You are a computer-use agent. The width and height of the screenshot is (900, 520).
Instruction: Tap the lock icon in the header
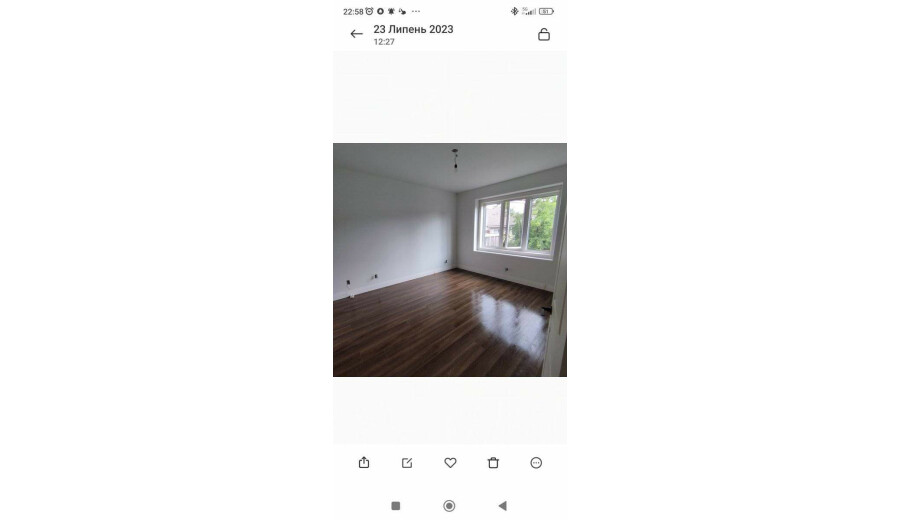pos(544,34)
